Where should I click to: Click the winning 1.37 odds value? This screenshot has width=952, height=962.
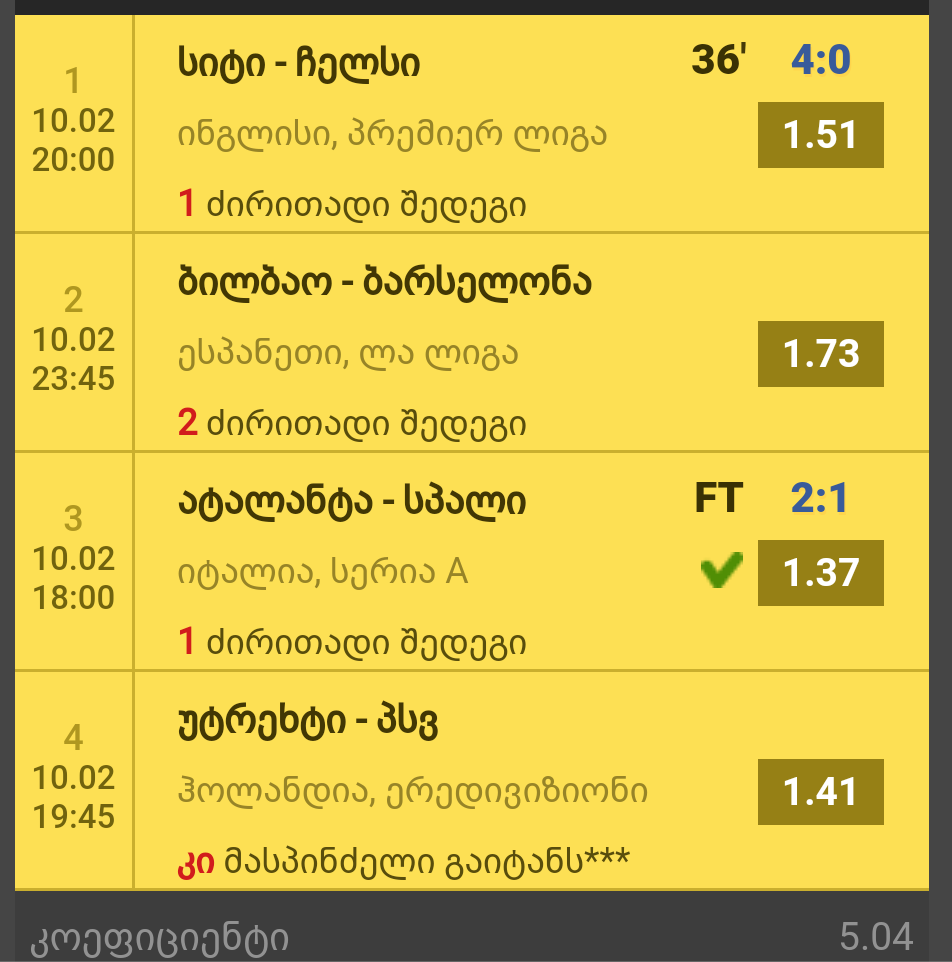click(x=820, y=573)
